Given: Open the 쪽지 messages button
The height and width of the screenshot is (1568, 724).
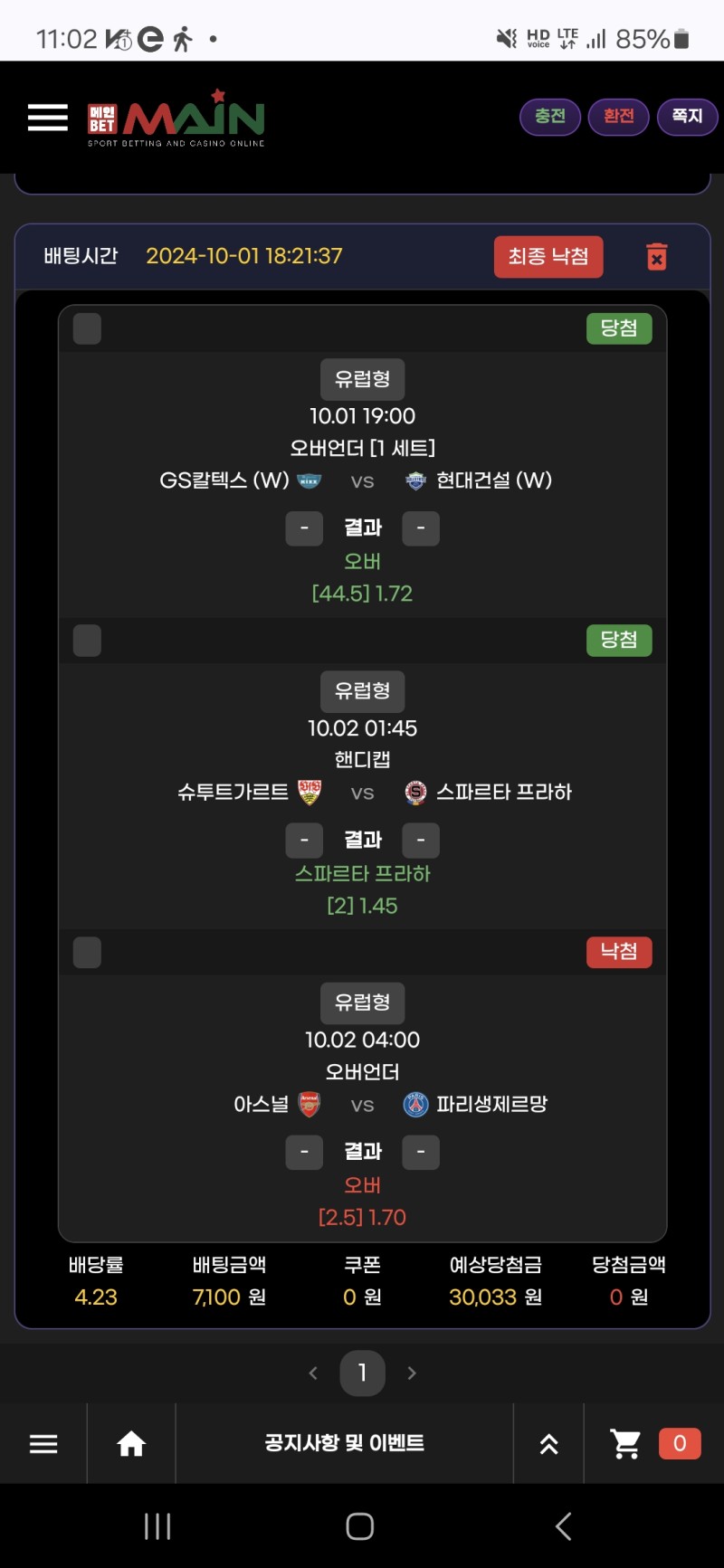Looking at the screenshot, I should tap(687, 116).
